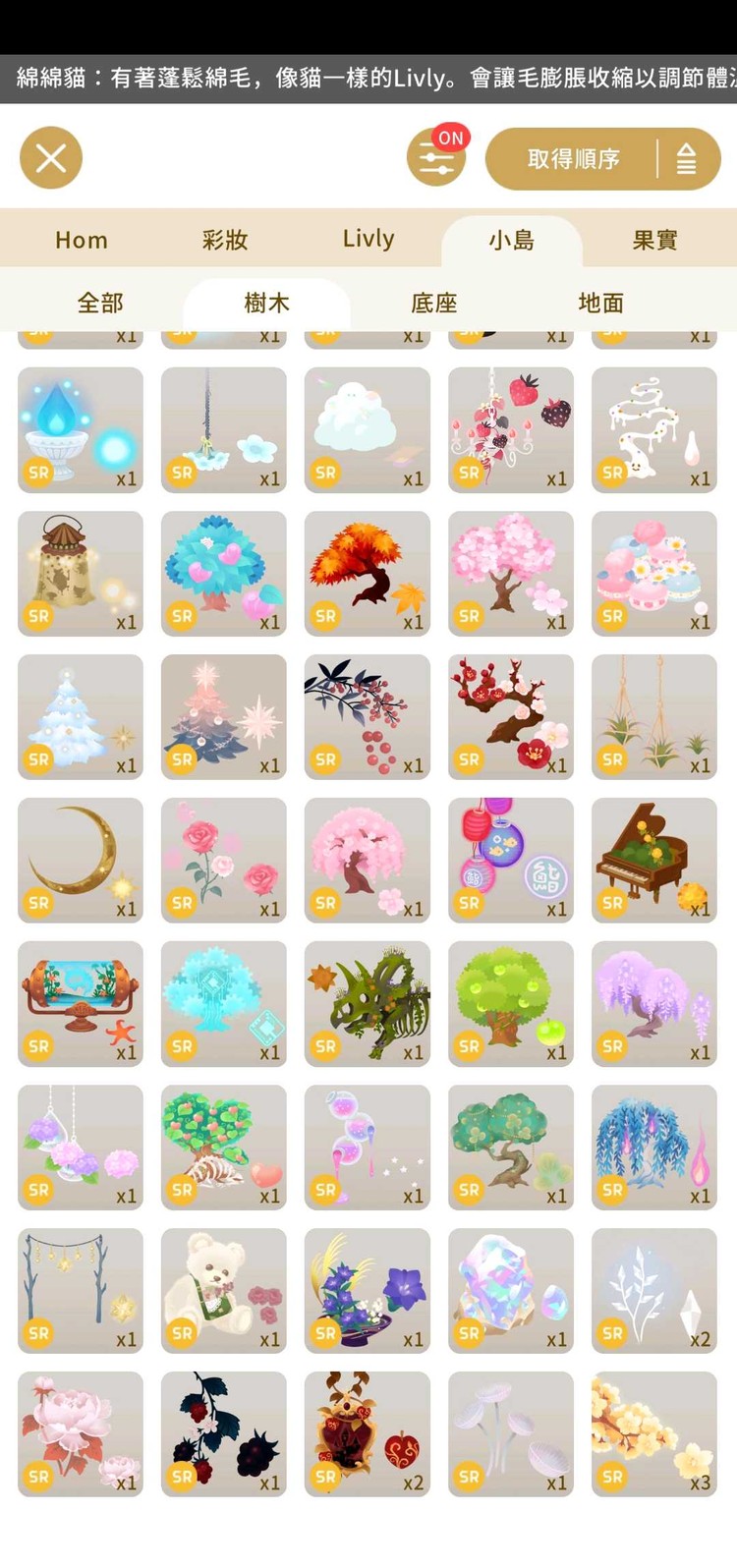737x1568 pixels.
Task: Pick the grand piano item
Action: pos(654,861)
